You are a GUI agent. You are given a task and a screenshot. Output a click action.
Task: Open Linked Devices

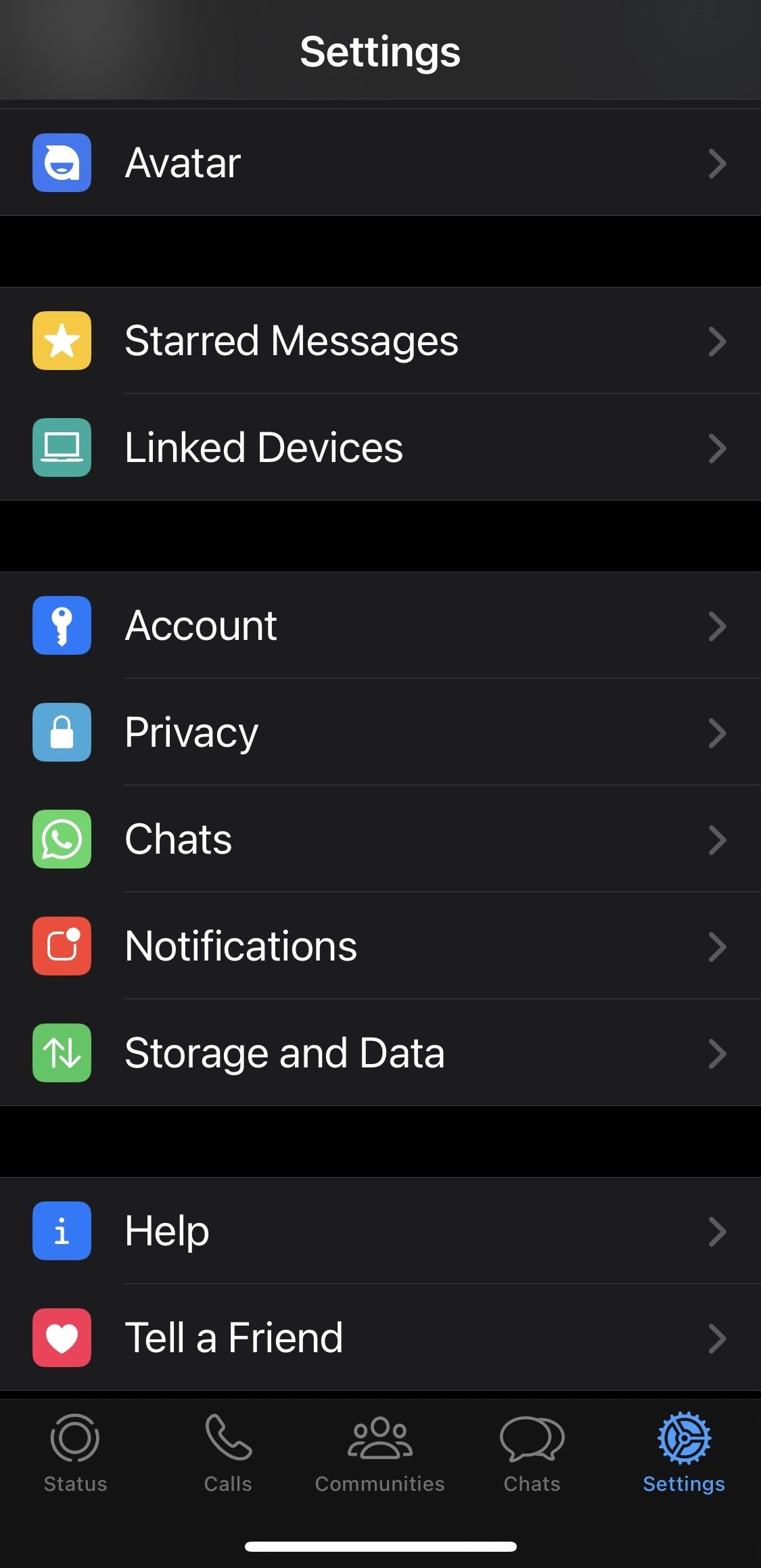[380, 448]
